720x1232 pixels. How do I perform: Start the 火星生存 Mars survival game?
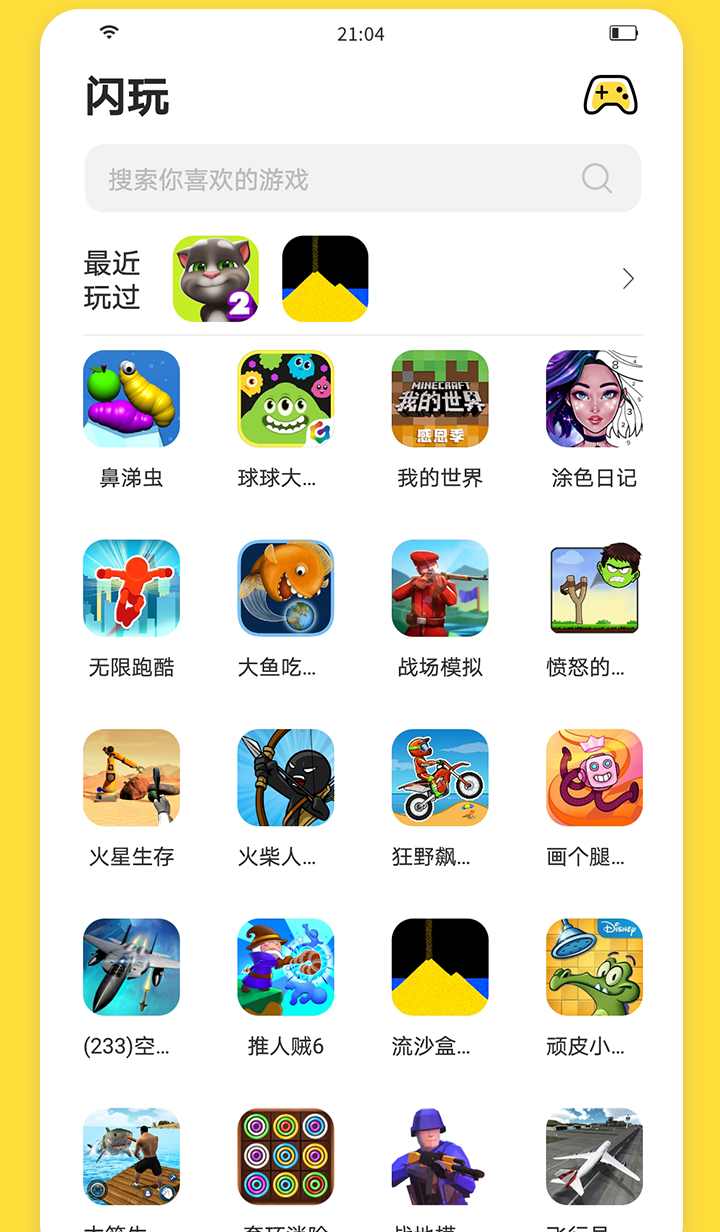[131, 776]
